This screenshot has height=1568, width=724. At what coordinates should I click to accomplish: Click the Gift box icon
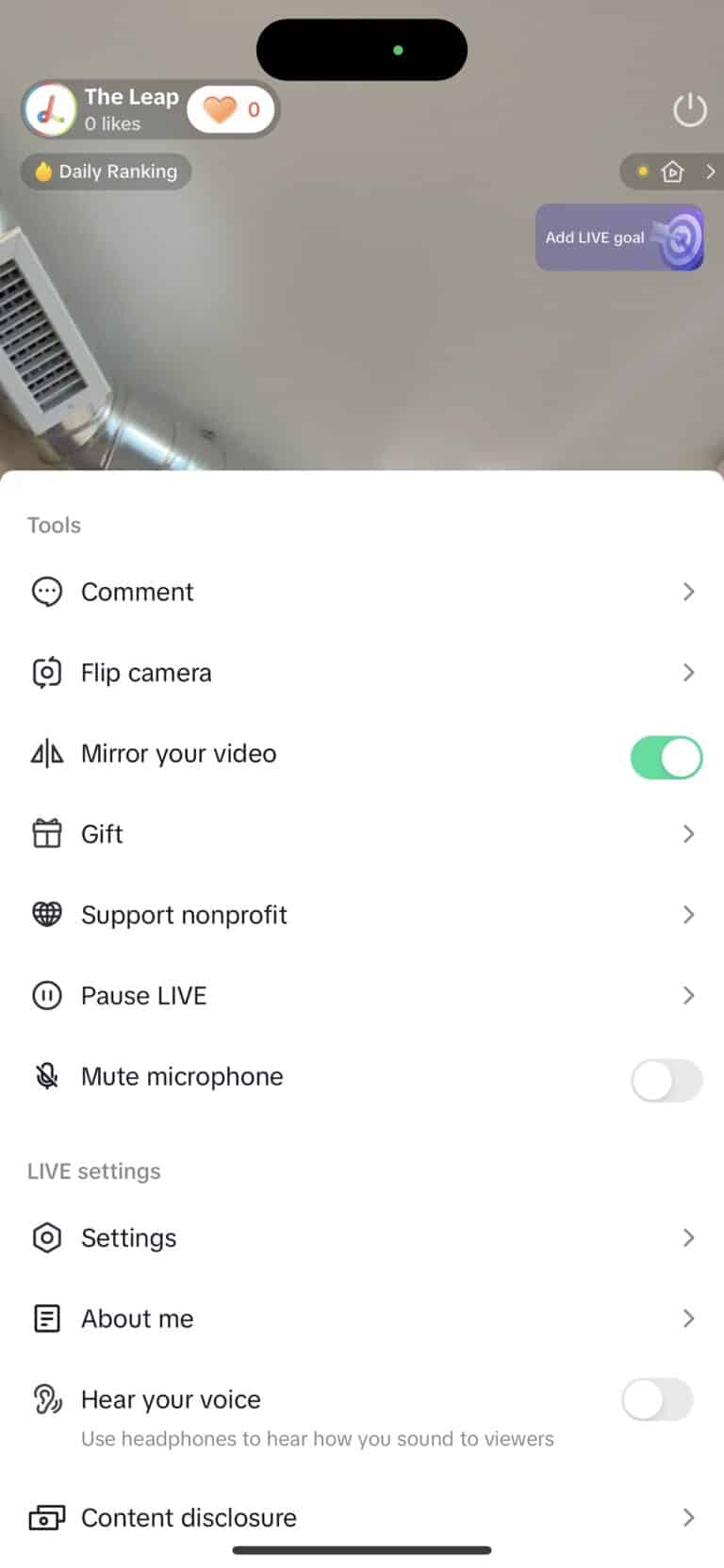(46, 834)
